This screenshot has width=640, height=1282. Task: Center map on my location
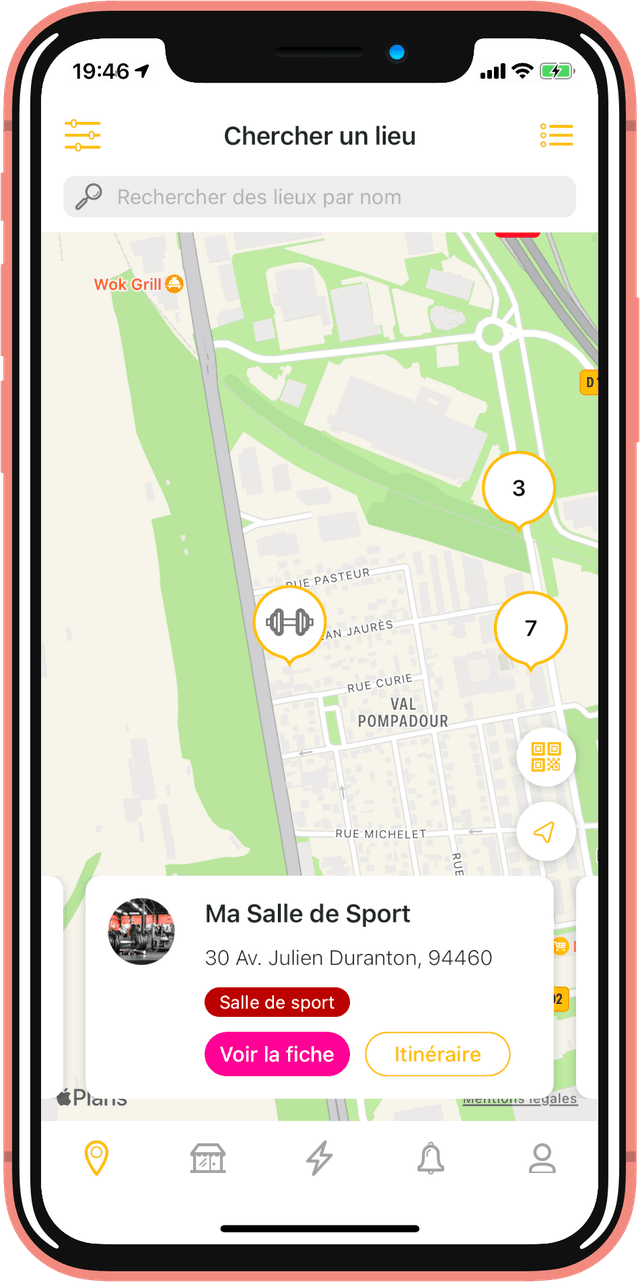[546, 831]
